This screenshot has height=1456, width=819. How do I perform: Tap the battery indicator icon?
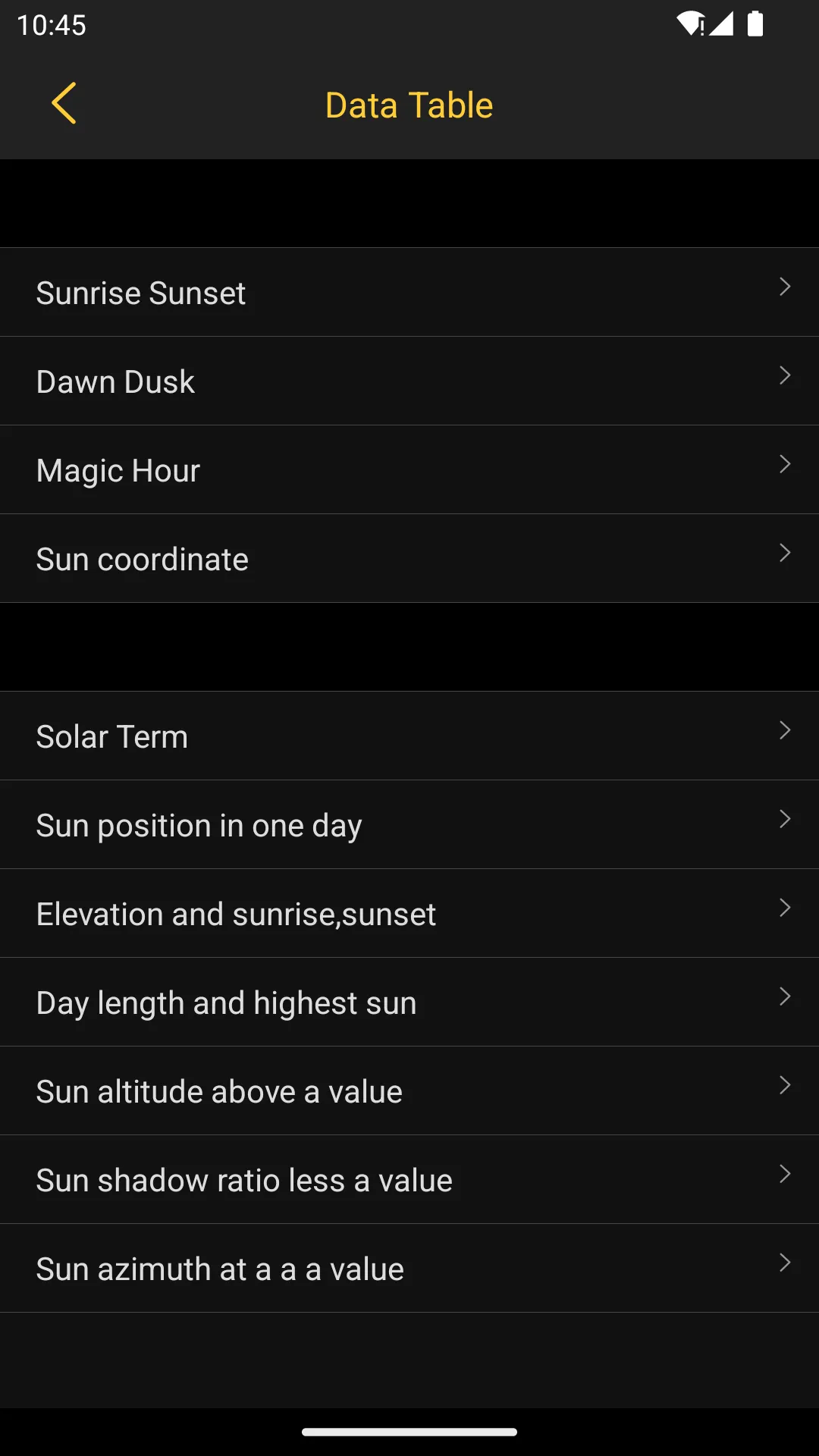click(756, 25)
